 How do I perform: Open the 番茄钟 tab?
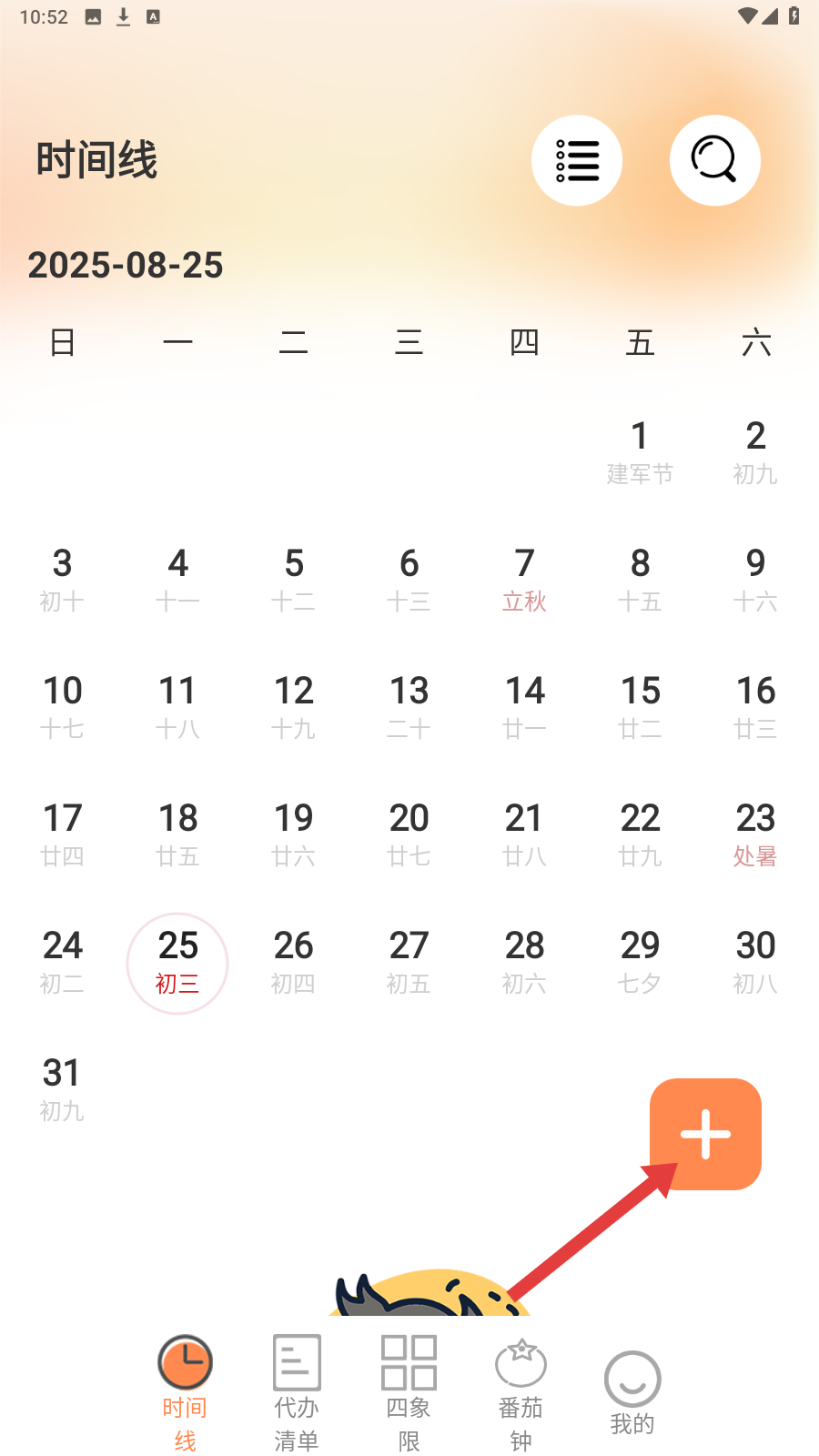521,1392
